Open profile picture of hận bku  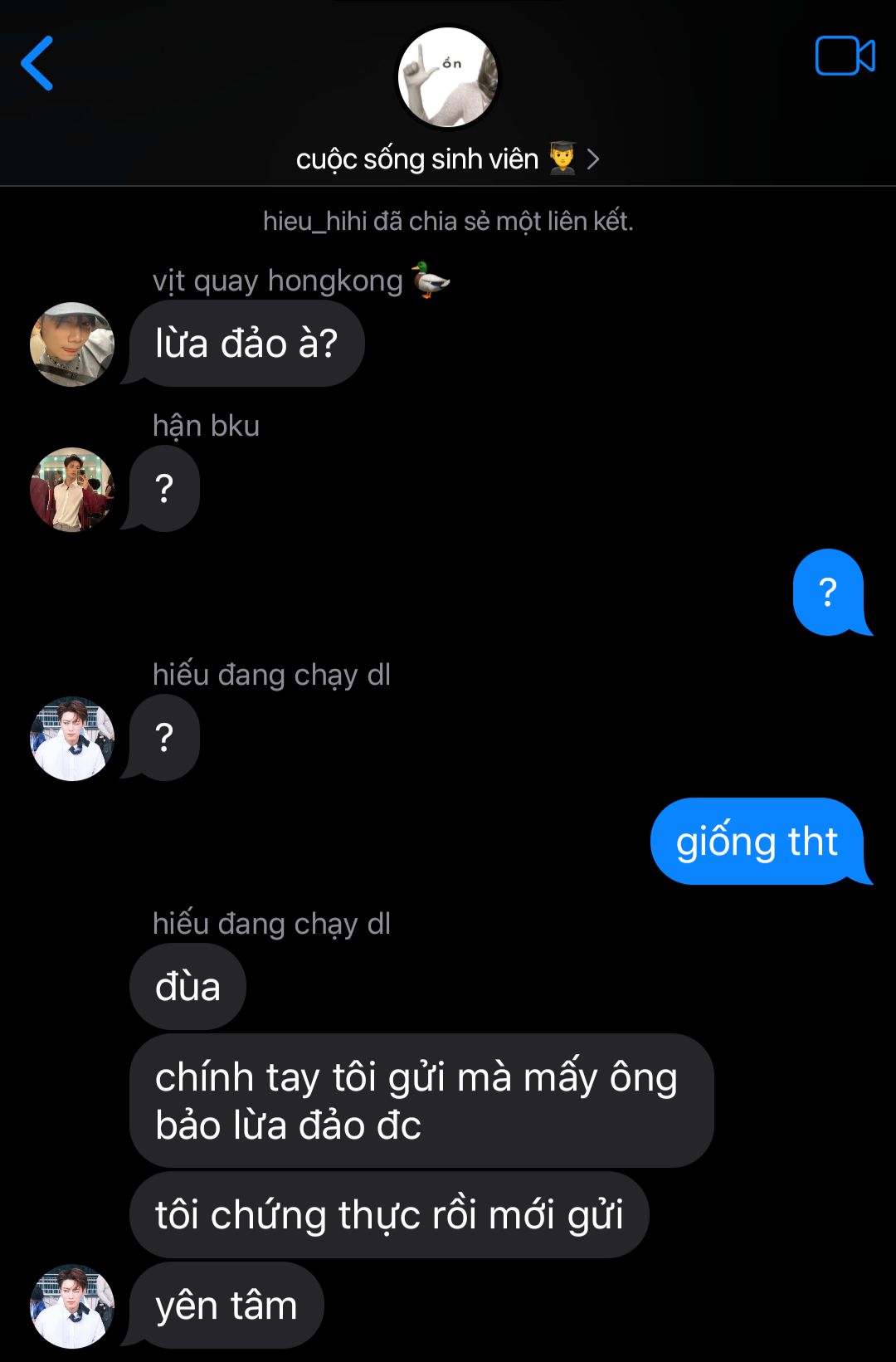click(x=72, y=490)
